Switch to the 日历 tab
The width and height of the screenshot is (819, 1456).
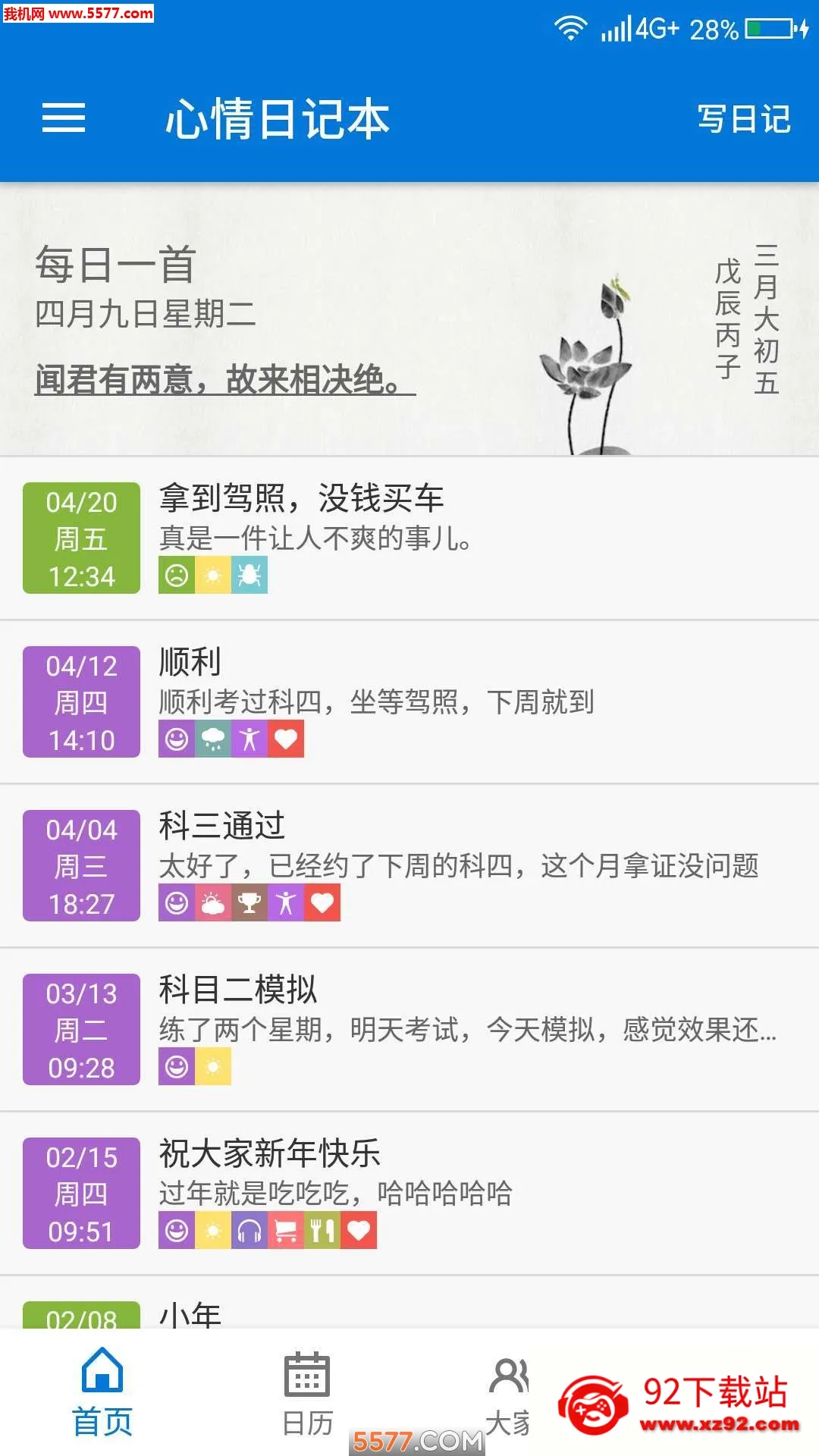307,1394
